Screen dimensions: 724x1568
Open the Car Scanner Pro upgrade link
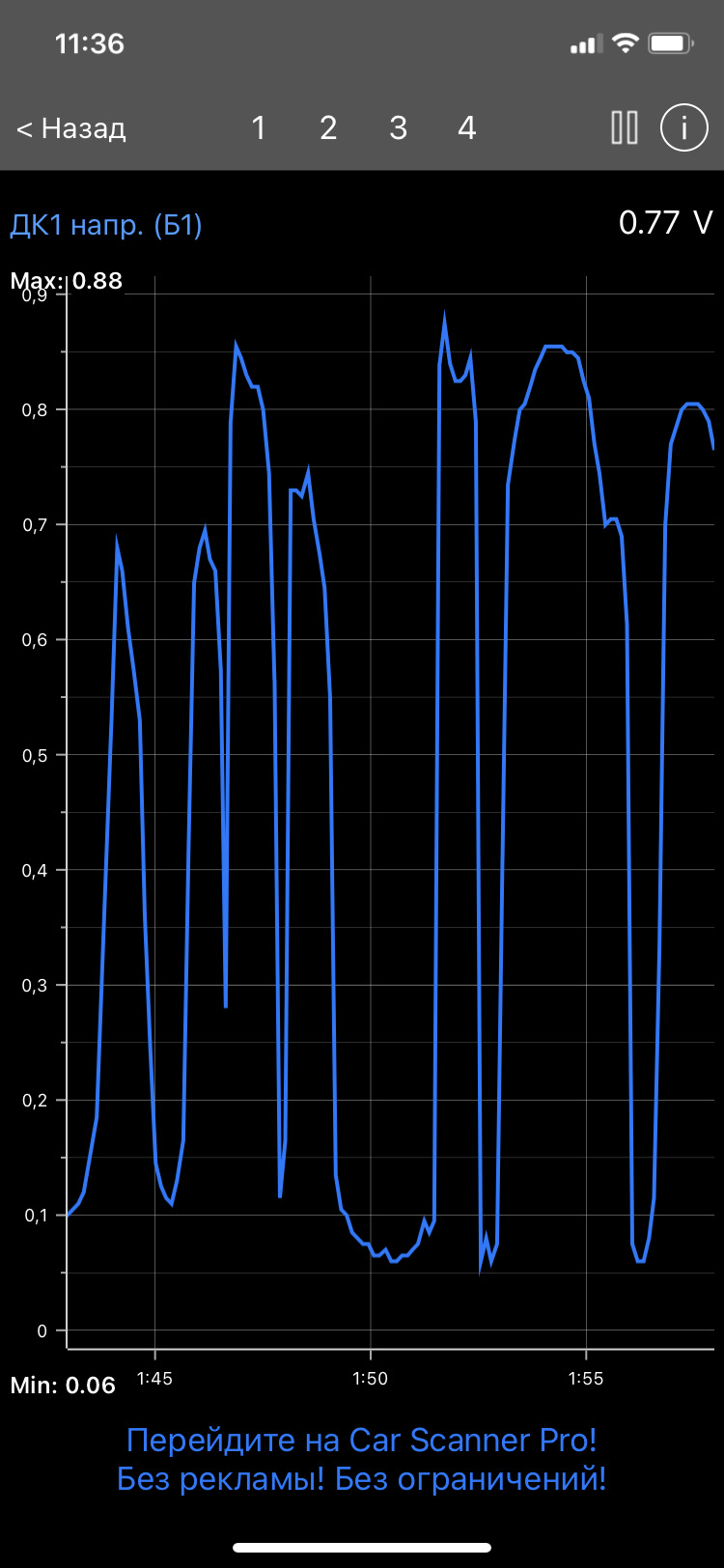pos(362,1459)
